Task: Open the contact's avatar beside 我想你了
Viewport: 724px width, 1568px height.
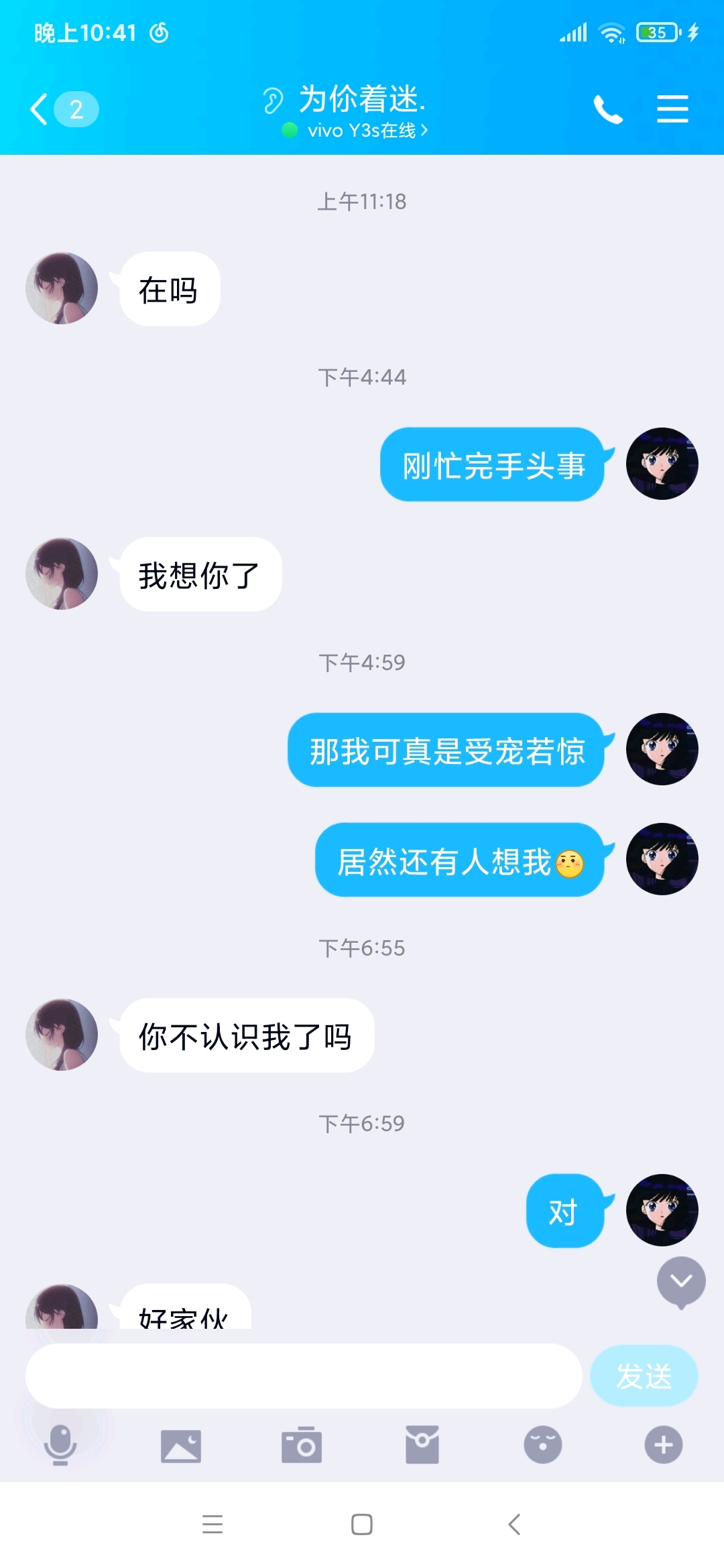Action: pyautogui.click(x=62, y=574)
